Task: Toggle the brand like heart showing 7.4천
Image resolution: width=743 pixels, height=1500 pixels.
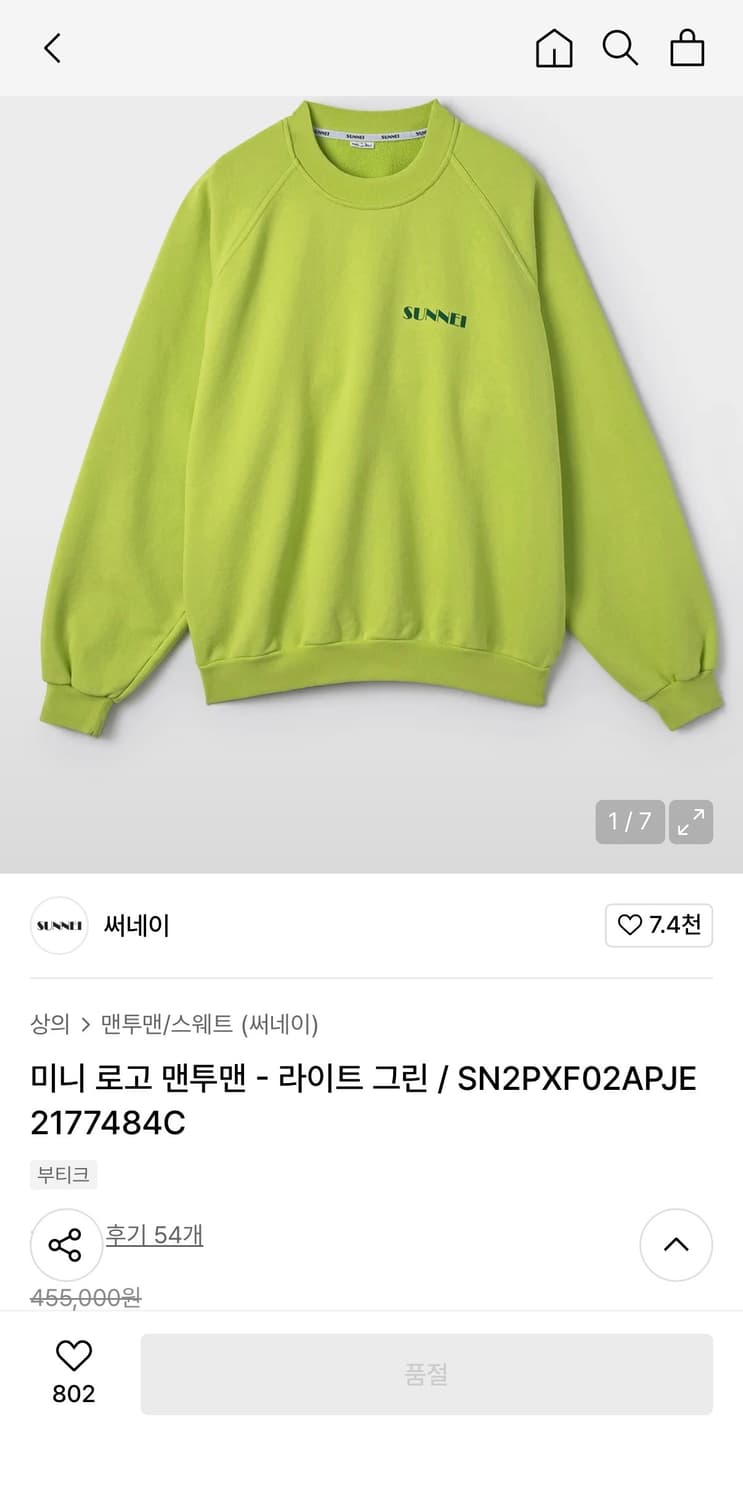Action: click(x=658, y=926)
